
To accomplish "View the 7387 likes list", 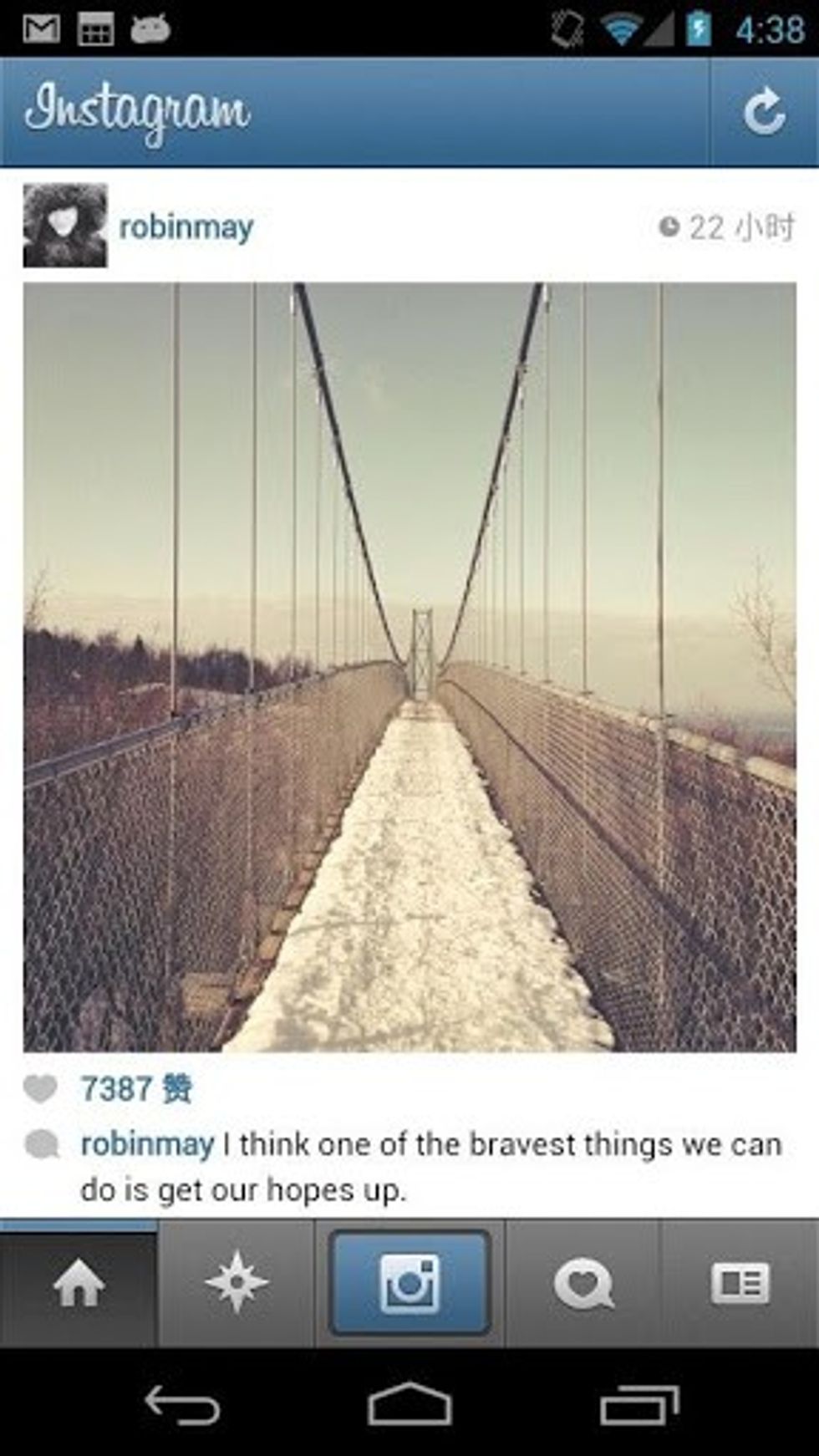I will pyautogui.click(x=136, y=1089).
